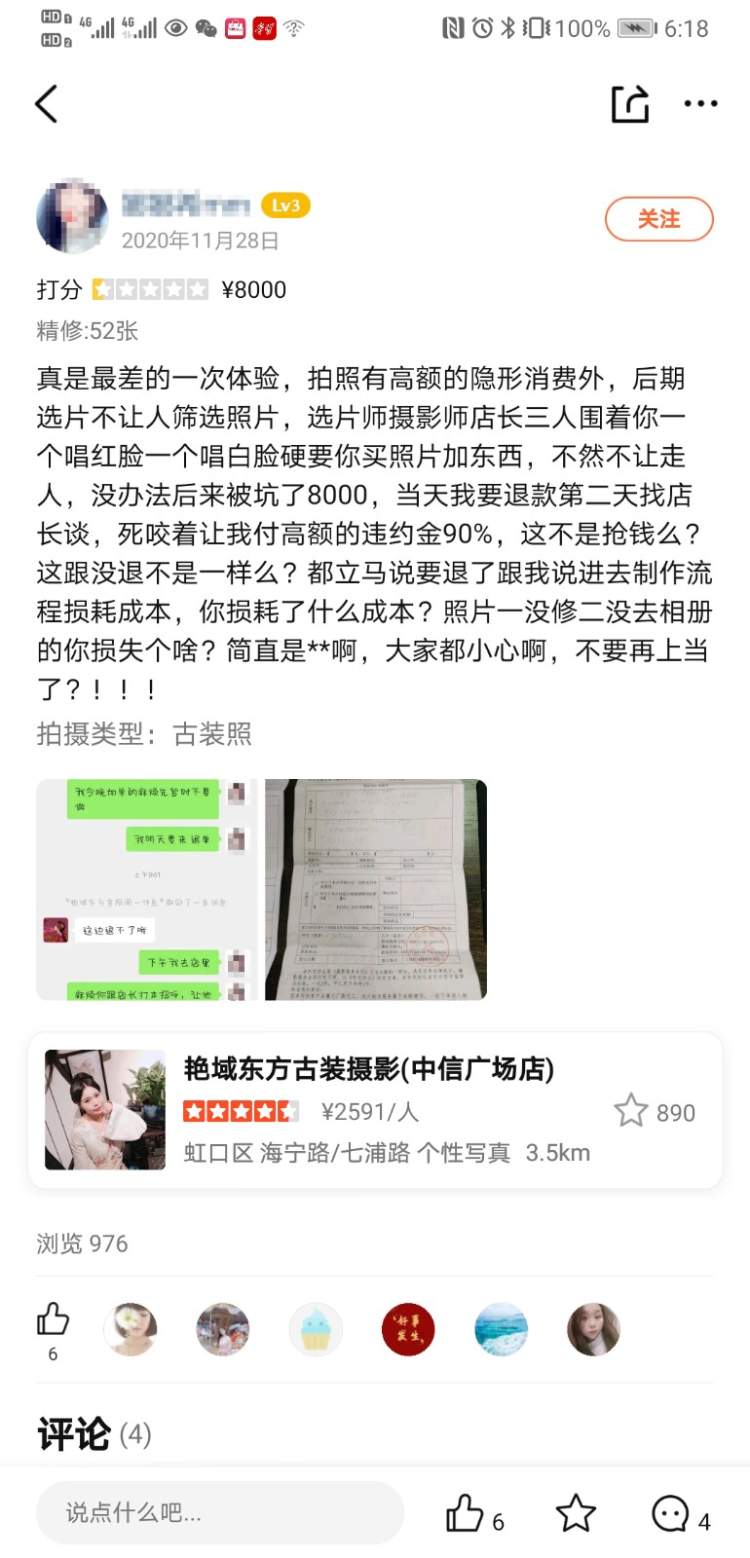Viewport: 750px width, 1558px height.
Task: Favorite the shop with the 890 star
Action: [x=631, y=1111]
